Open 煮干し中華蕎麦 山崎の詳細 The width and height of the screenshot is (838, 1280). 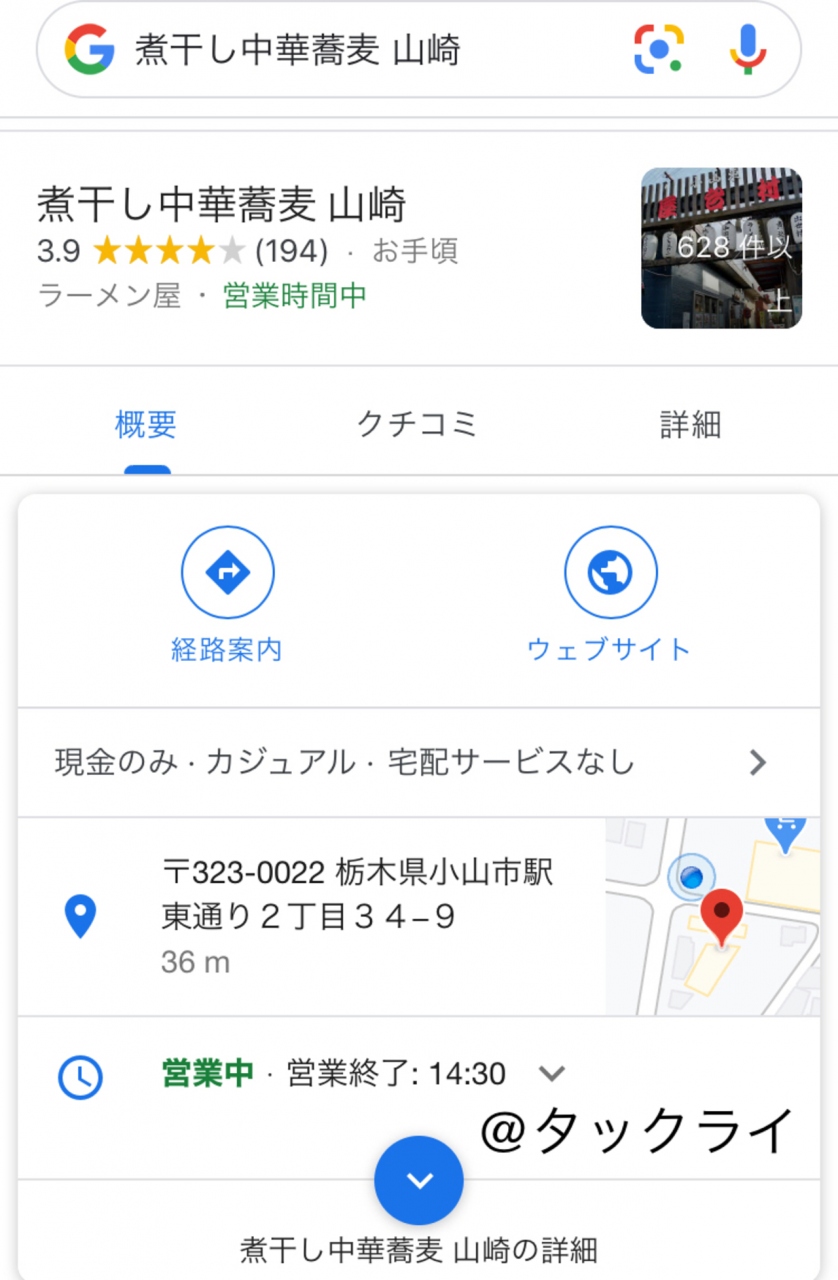[x=419, y=1249]
